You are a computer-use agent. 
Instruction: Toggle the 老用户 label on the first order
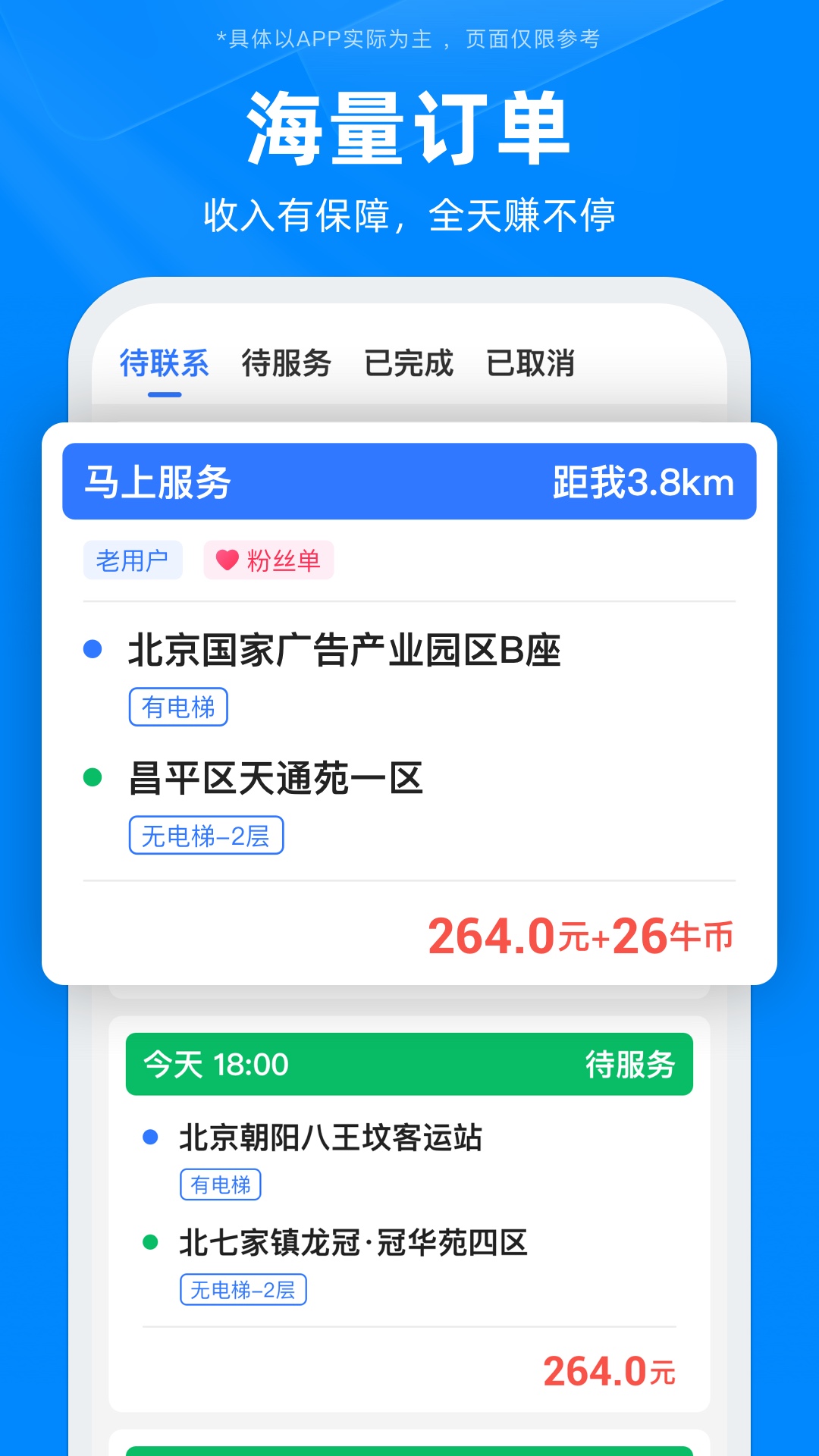click(133, 560)
